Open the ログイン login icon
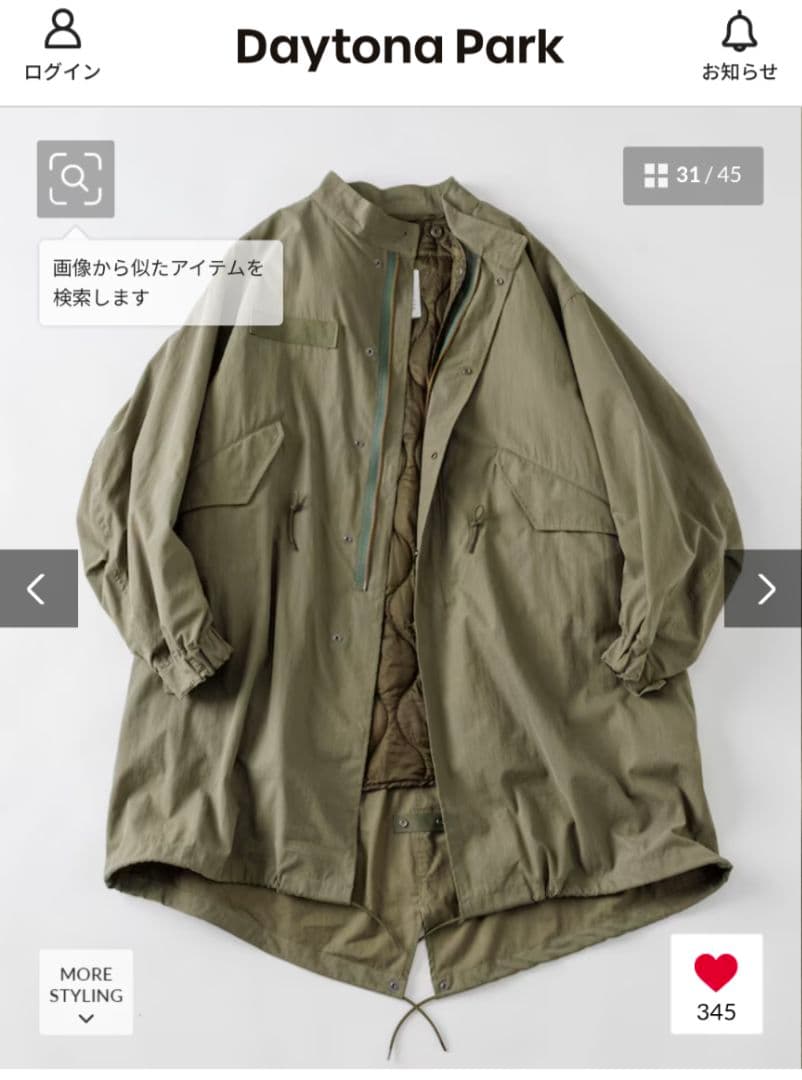Viewport: 802px width, 1080px height. pyautogui.click(x=62, y=46)
